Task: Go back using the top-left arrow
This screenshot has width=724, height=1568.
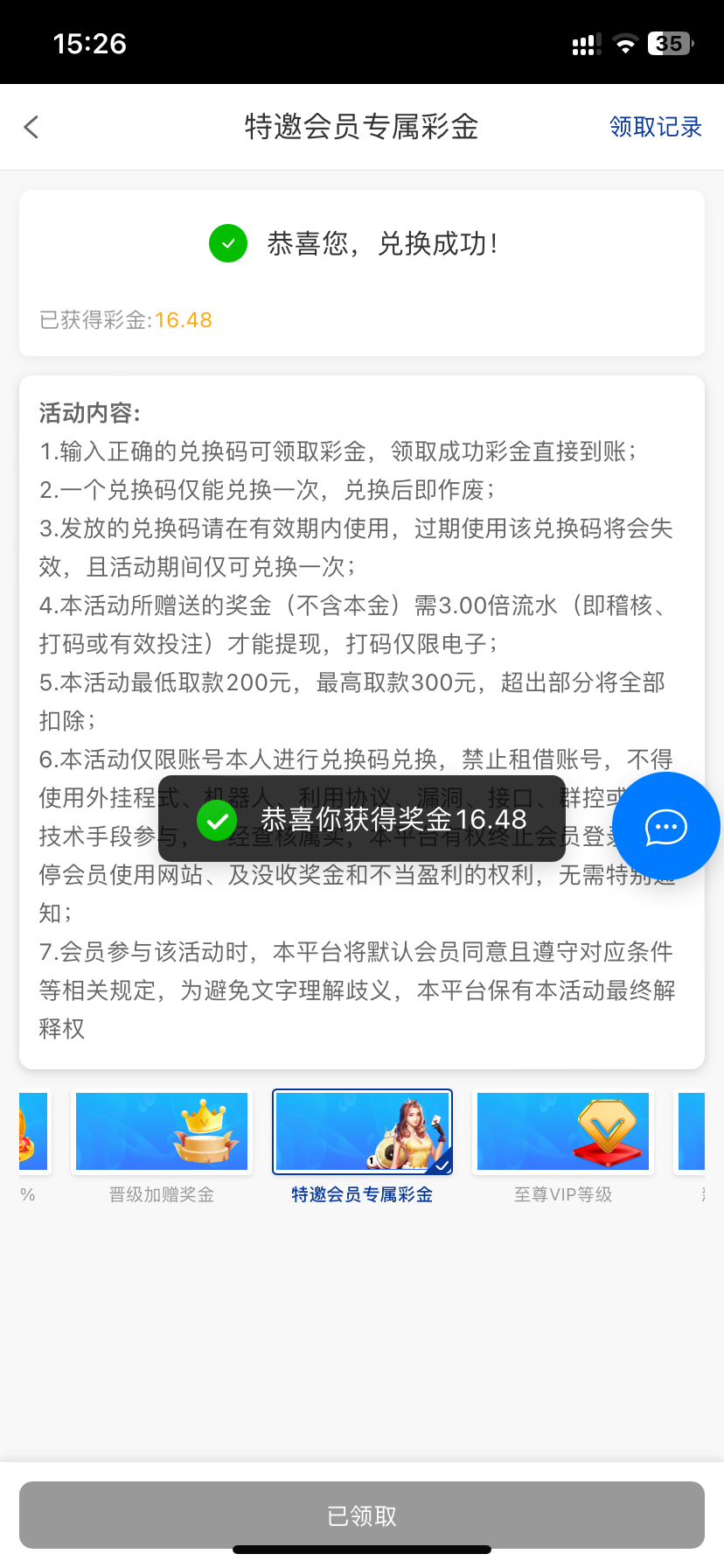Action: 31,128
